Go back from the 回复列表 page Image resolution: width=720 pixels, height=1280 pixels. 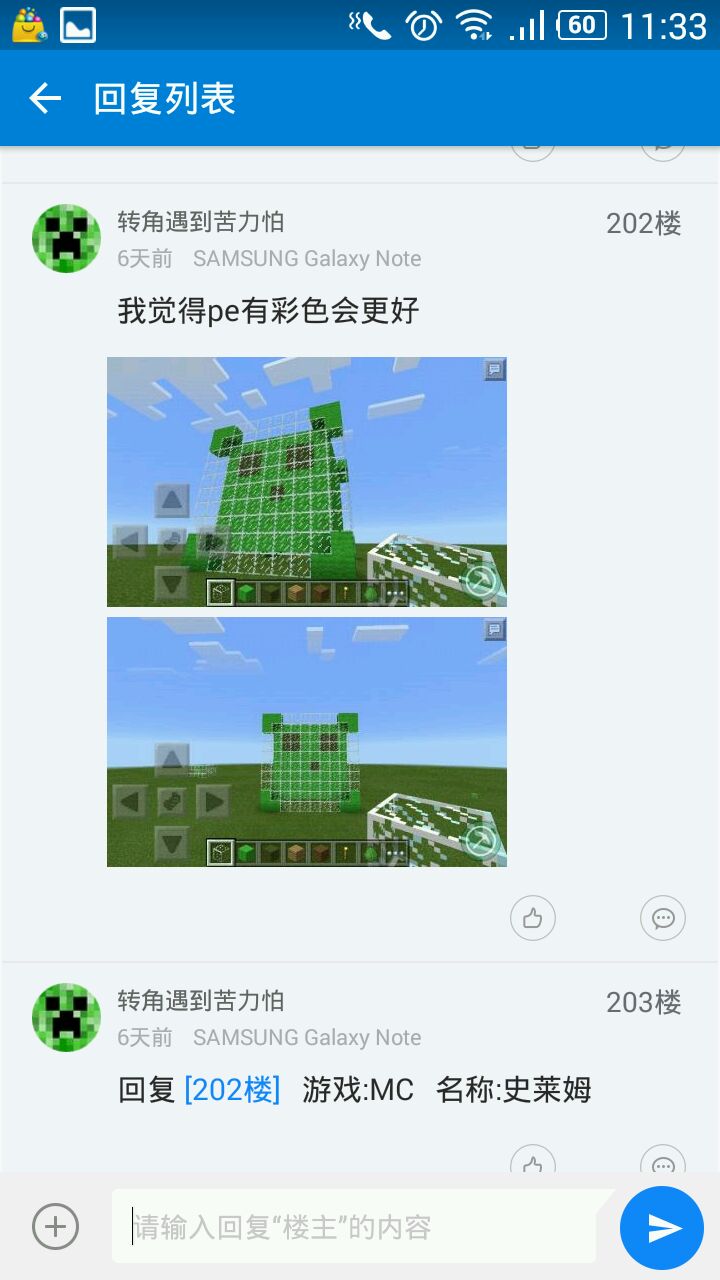pyautogui.click(x=45, y=98)
